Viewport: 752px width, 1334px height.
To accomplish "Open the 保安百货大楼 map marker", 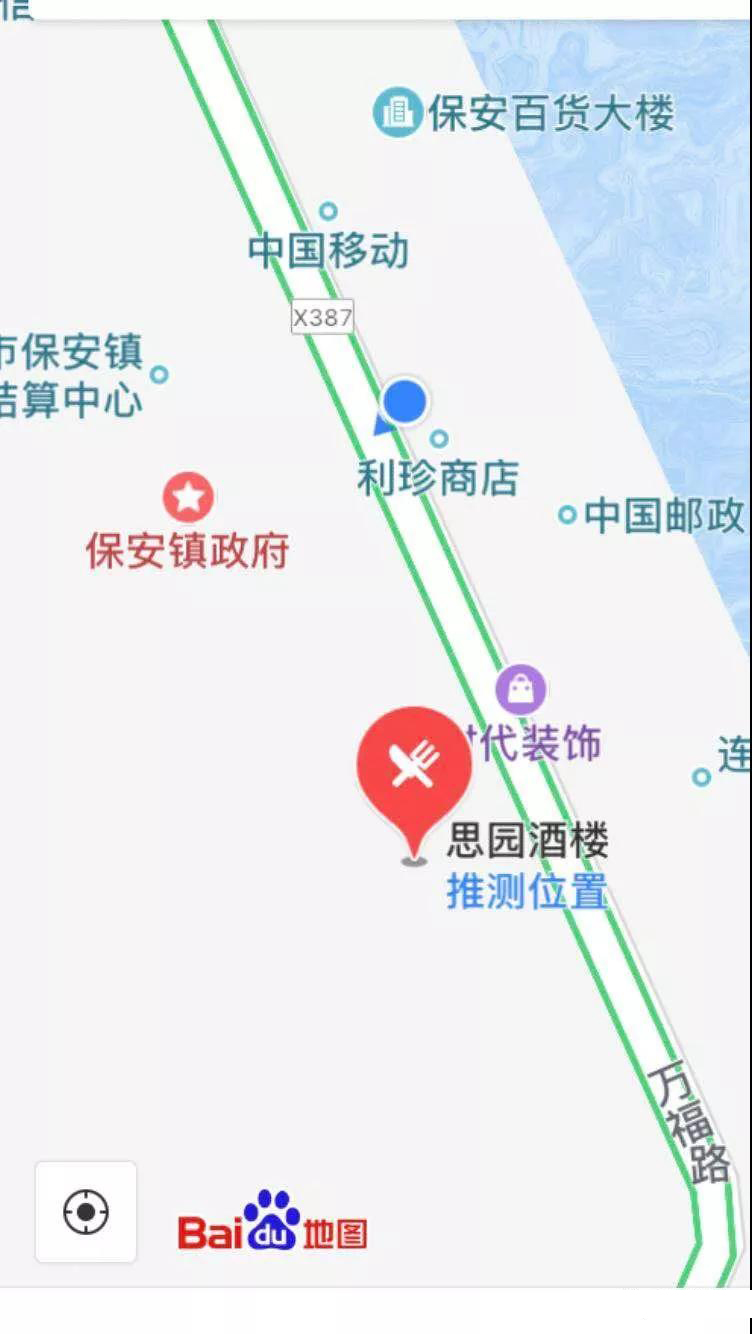I will [x=397, y=113].
